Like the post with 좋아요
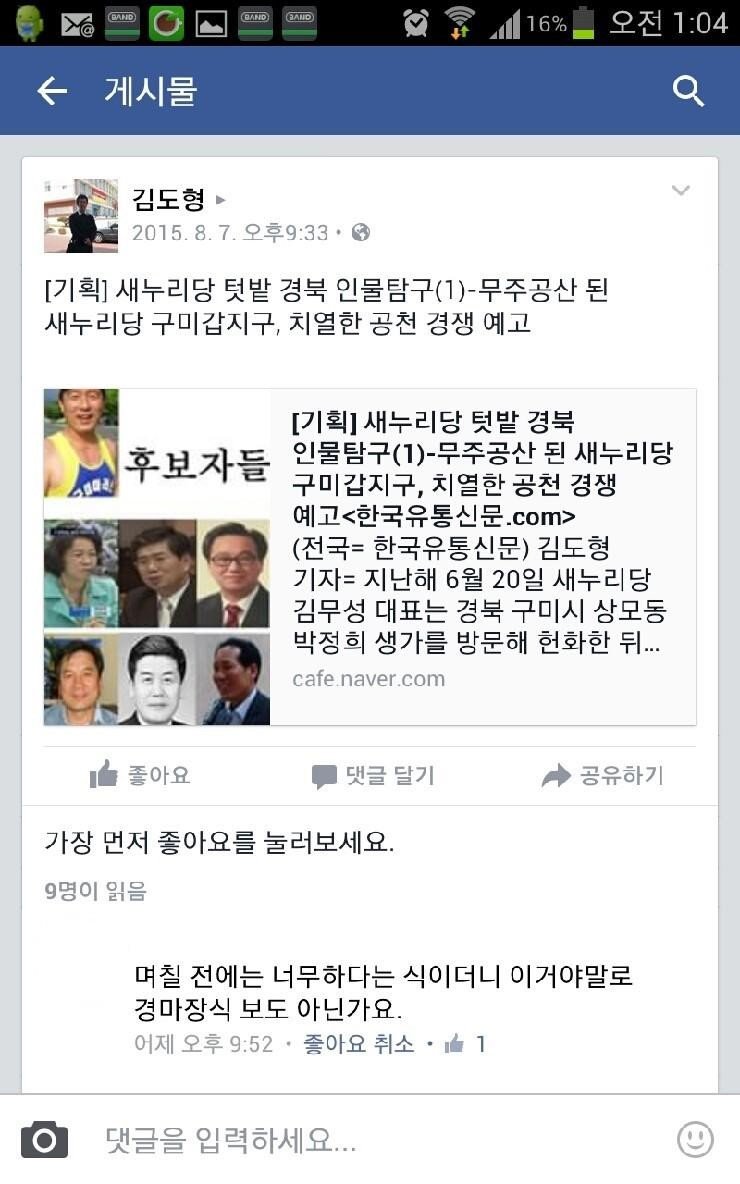Image resolution: width=740 pixels, height=1184 pixels. click(140, 775)
